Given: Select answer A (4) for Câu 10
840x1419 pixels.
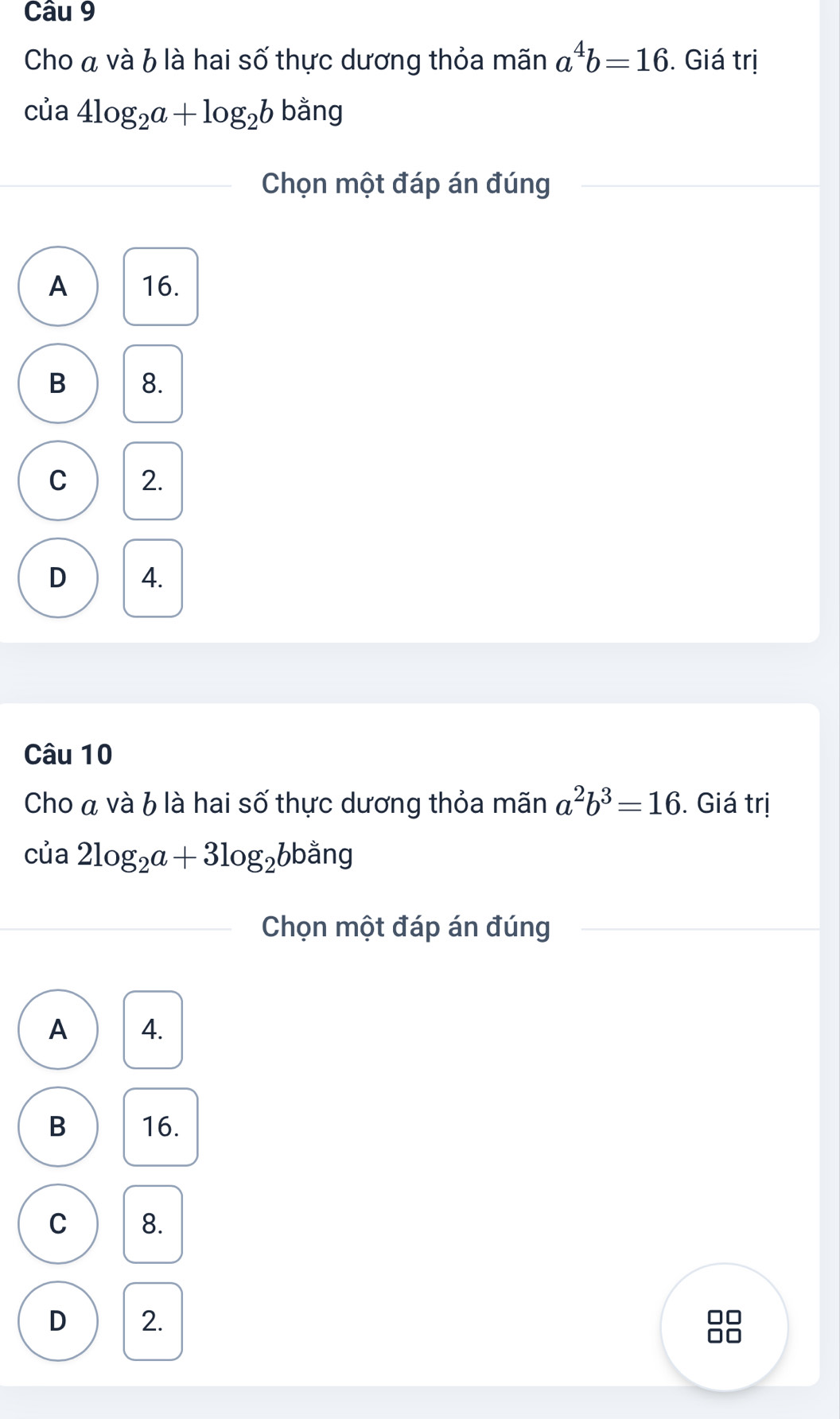Looking at the screenshot, I should pyautogui.click(x=58, y=1029).
